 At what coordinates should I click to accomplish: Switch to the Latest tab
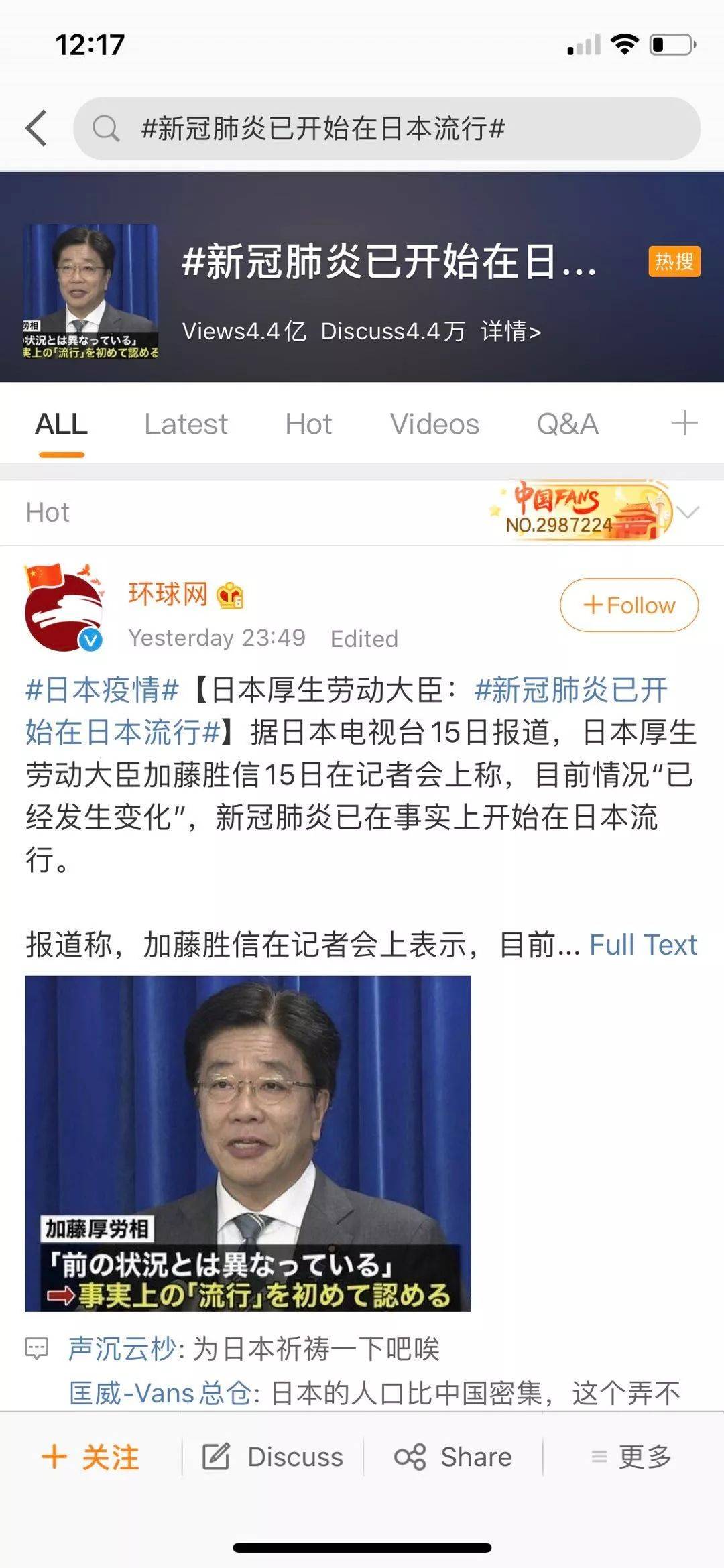[186, 424]
